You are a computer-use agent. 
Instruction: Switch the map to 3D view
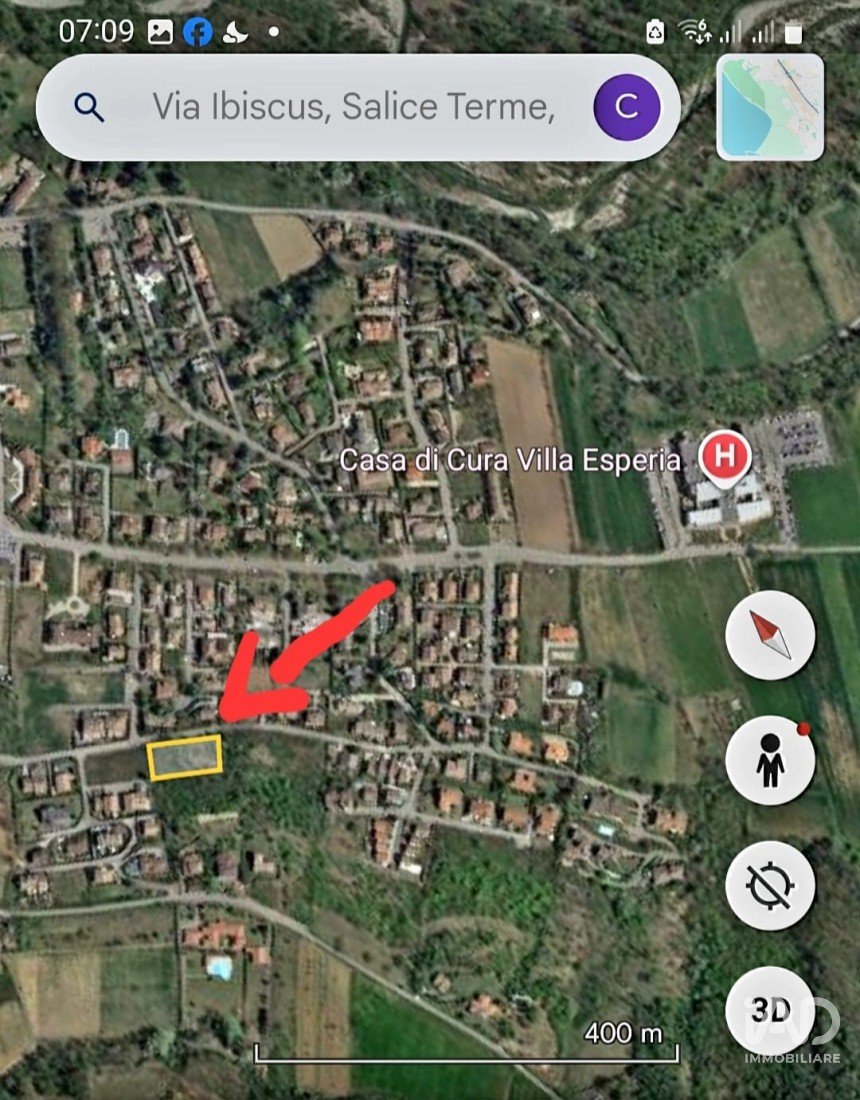coord(770,1008)
